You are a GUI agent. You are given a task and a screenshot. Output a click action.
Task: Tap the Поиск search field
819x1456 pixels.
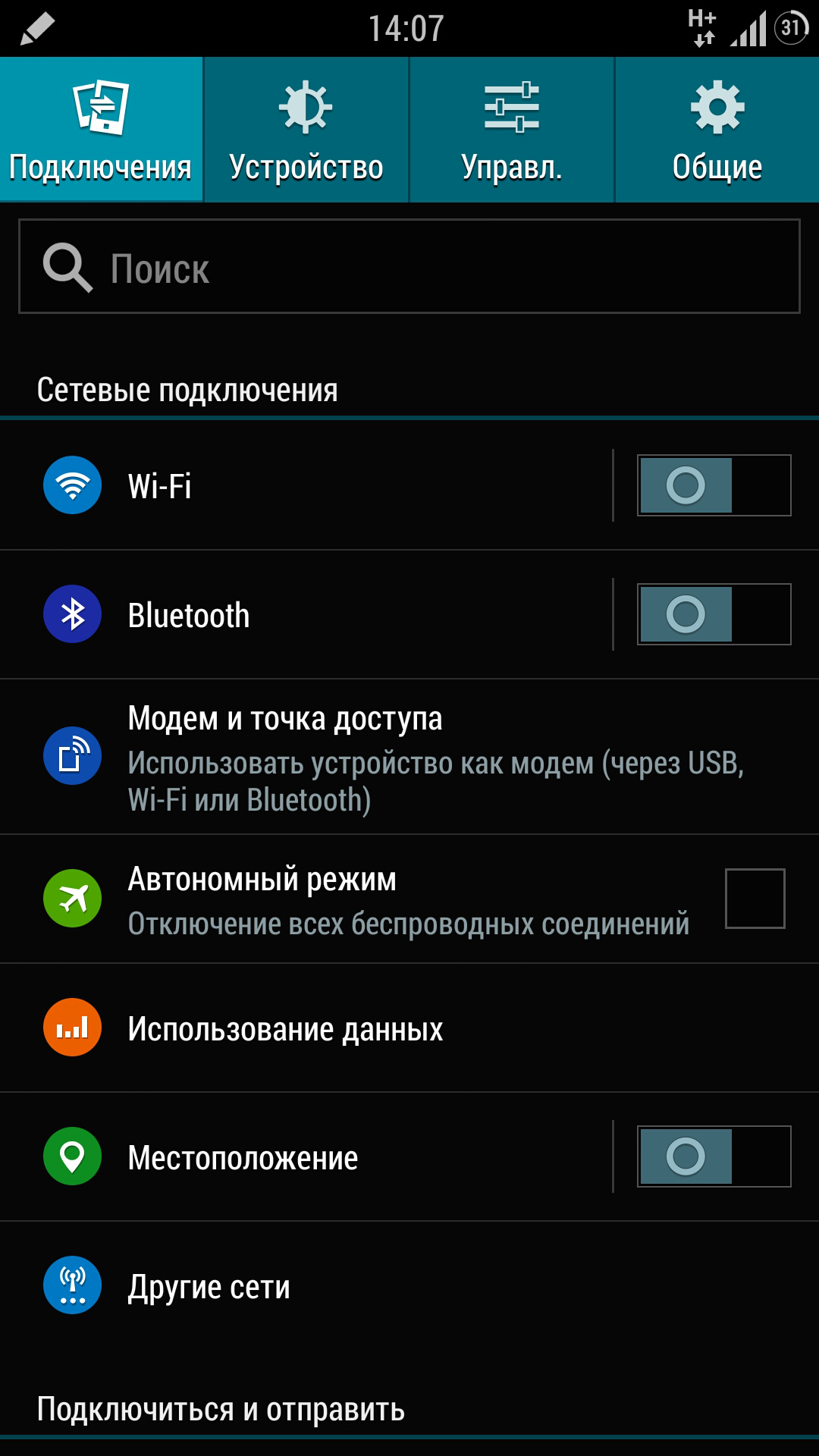[409, 267]
